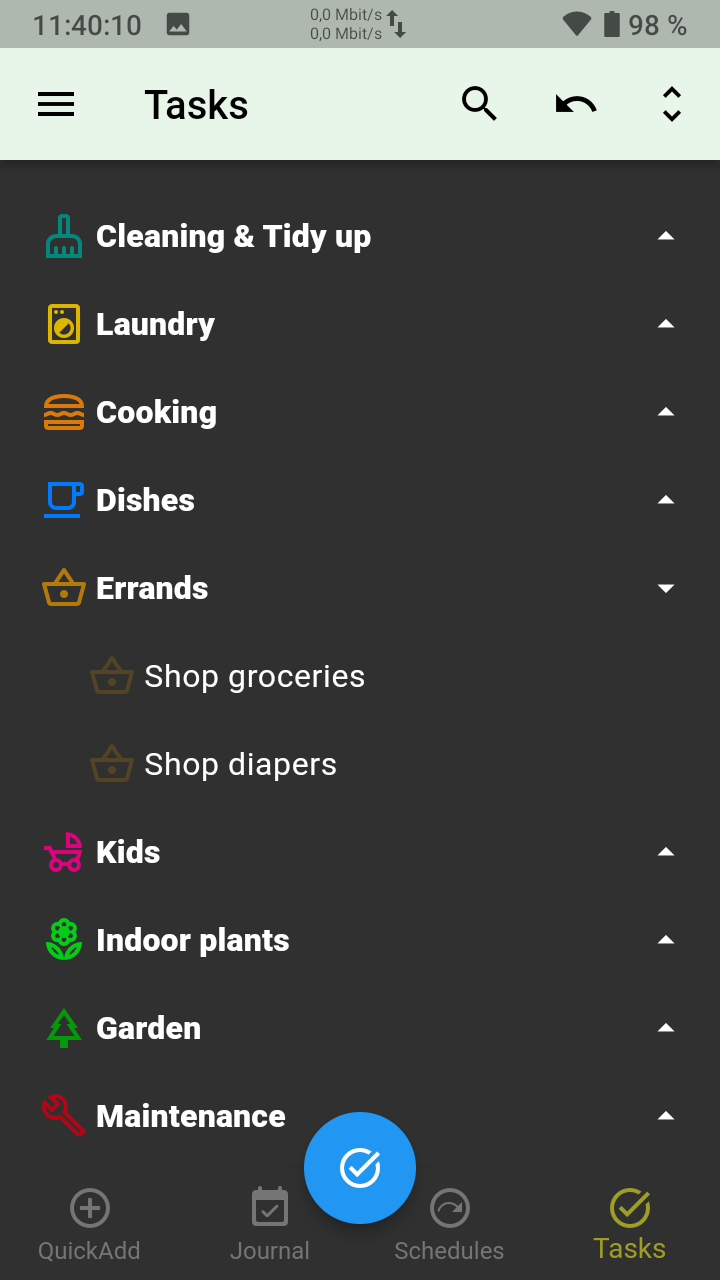Tap the undo arrow icon
The width and height of the screenshot is (720, 1280).
click(x=576, y=104)
